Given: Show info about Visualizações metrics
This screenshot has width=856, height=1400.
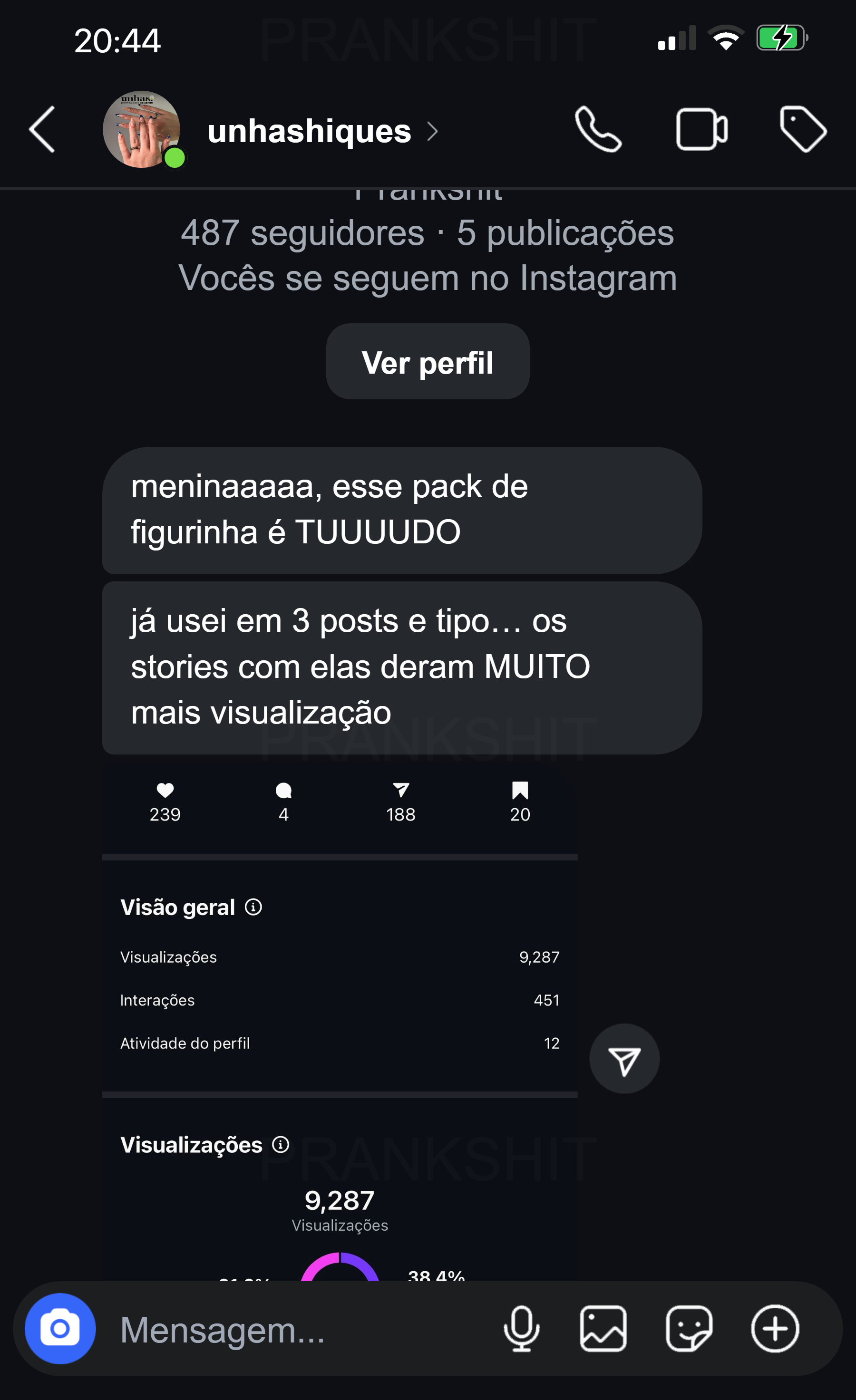Looking at the screenshot, I should (x=281, y=1146).
